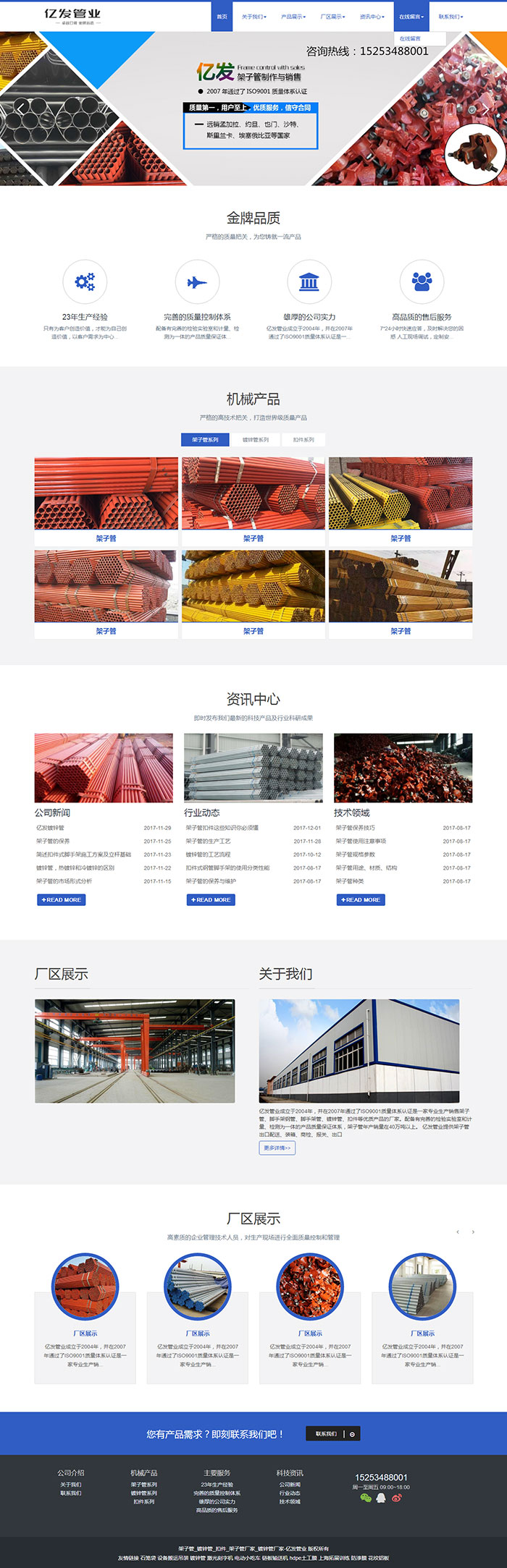Screen dimensions: 507x1568
Task: Open the 联系我们 navigation menu
Action: point(450,17)
